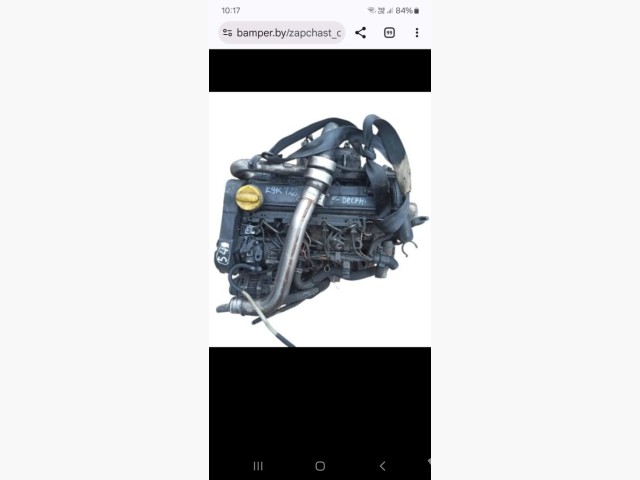View site info next to the URL
Screen dimensions: 640x480
pos(228,33)
